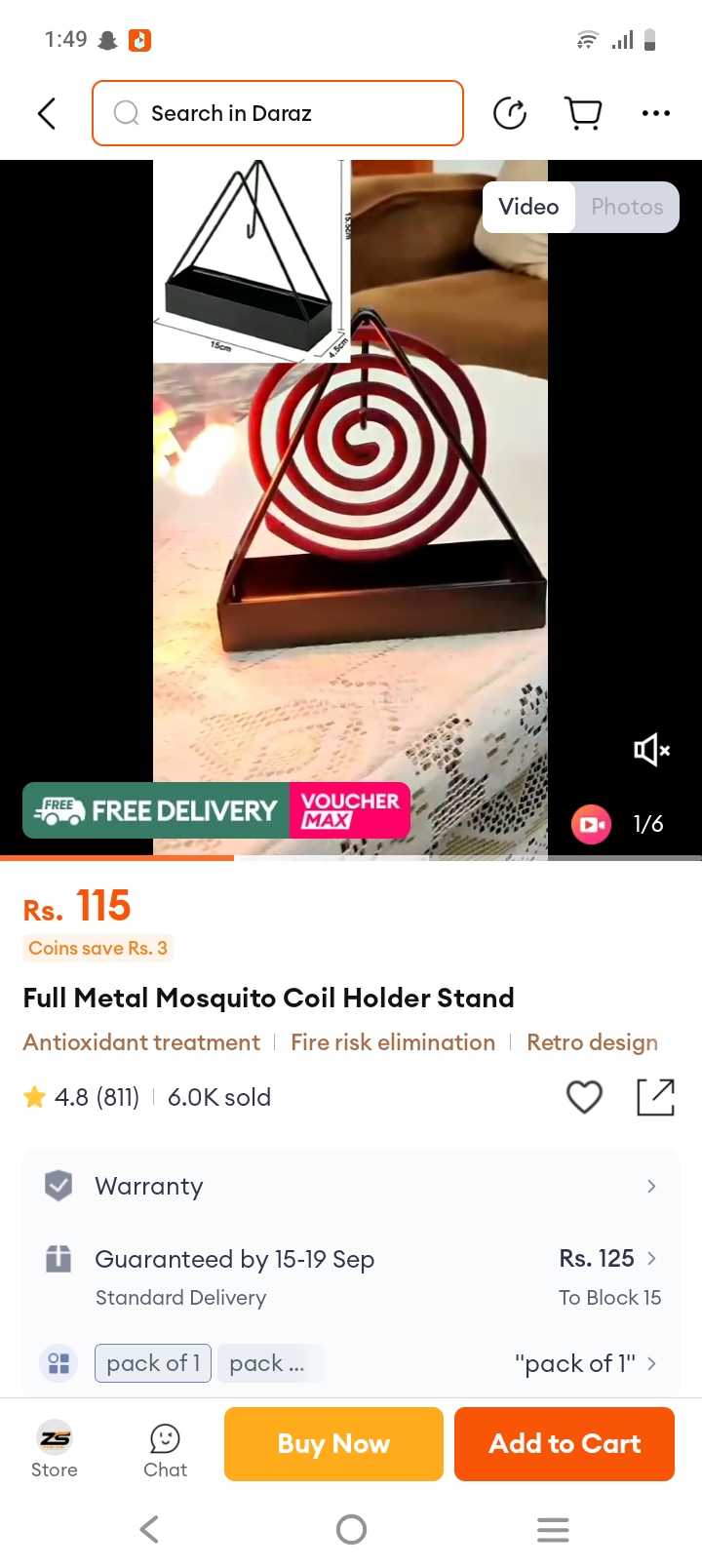Visit the seller Store
This screenshot has width=702, height=1568.
point(55,1449)
